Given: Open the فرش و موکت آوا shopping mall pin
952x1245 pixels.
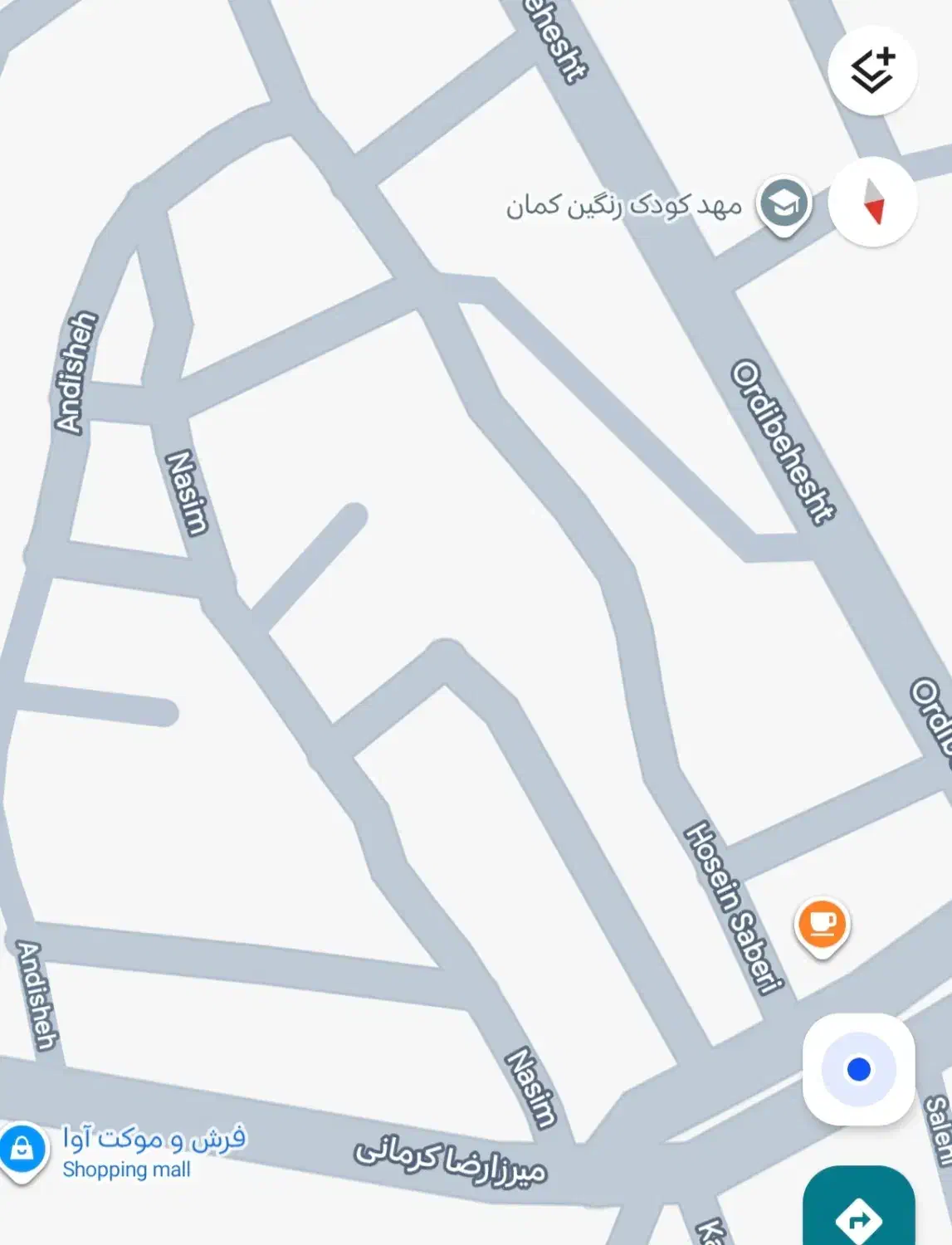Looking at the screenshot, I should (22, 1149).
